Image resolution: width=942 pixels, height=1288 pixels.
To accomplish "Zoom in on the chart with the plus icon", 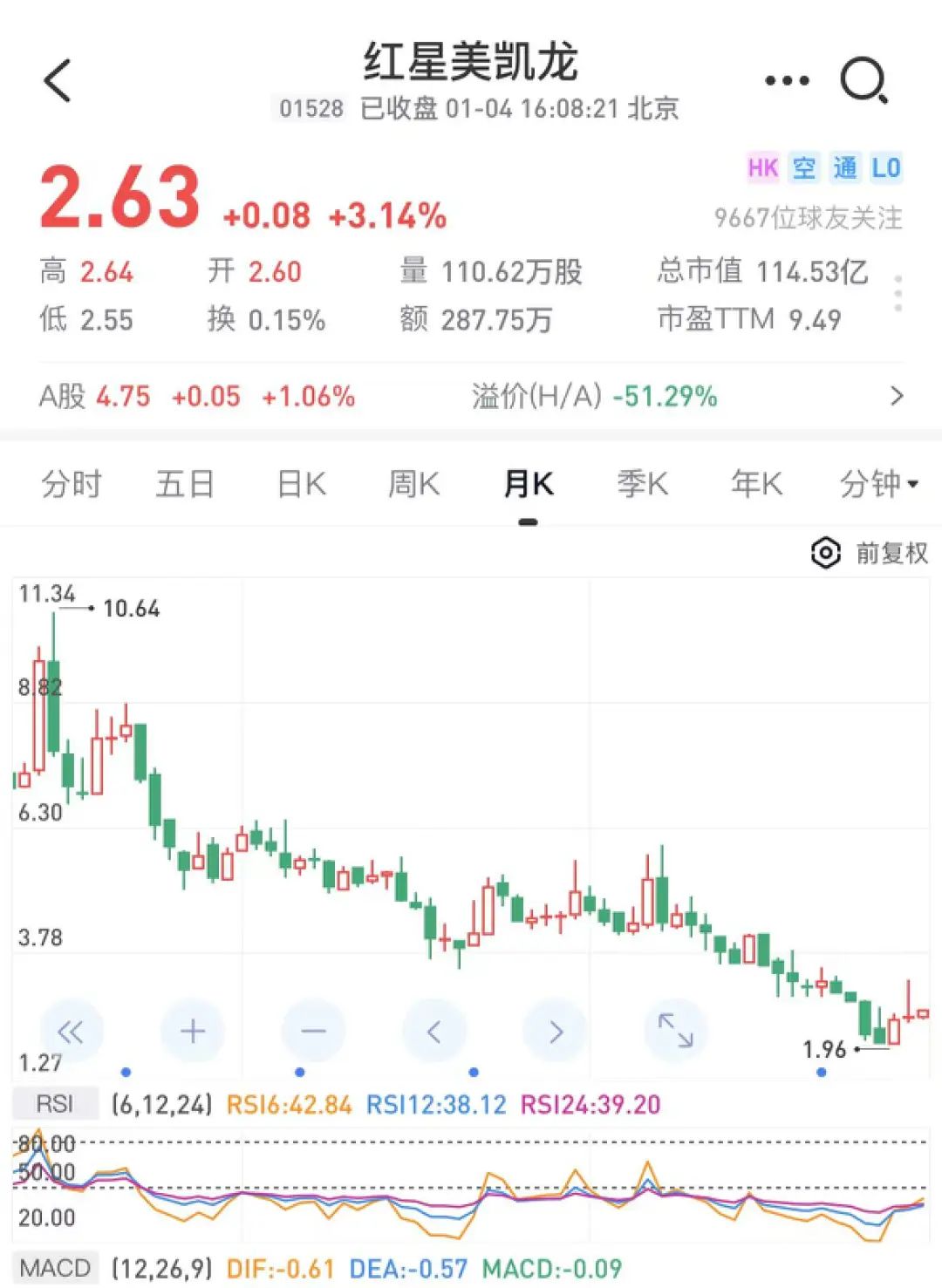I will pyautogui.click(x=192, y=1031).
